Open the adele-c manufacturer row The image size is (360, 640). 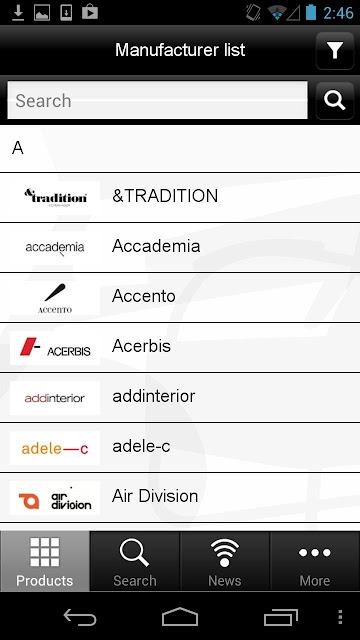coord(180,447)
